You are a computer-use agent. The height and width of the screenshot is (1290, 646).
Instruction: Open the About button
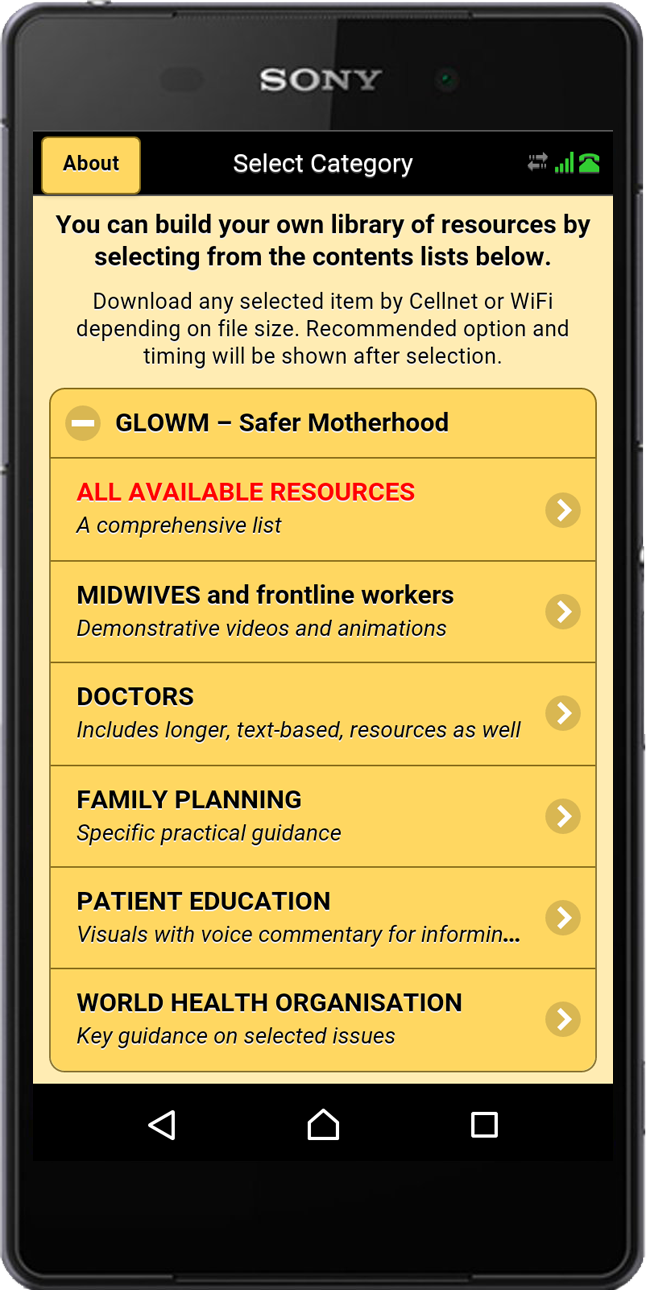pos(91,164)
